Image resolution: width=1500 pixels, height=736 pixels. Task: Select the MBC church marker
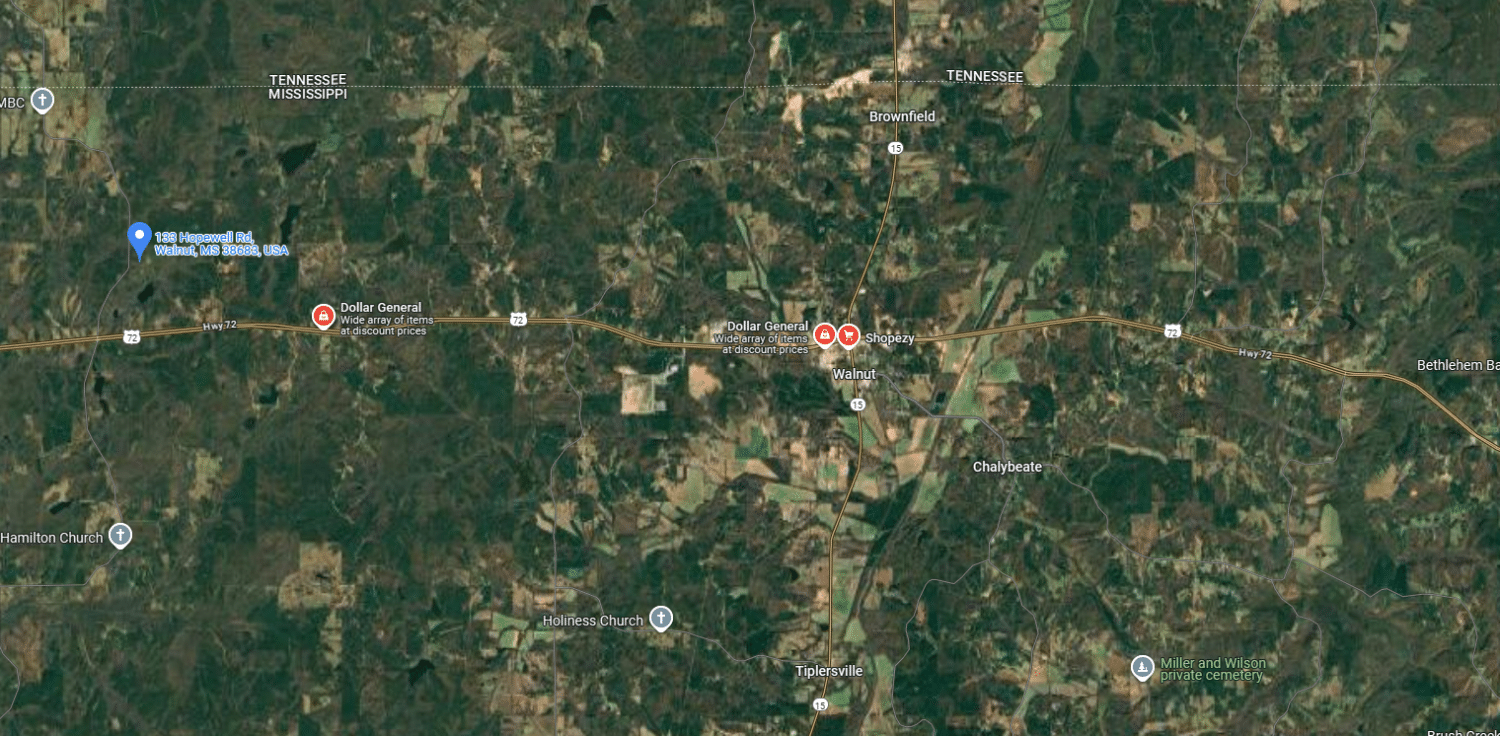point(42,100)
